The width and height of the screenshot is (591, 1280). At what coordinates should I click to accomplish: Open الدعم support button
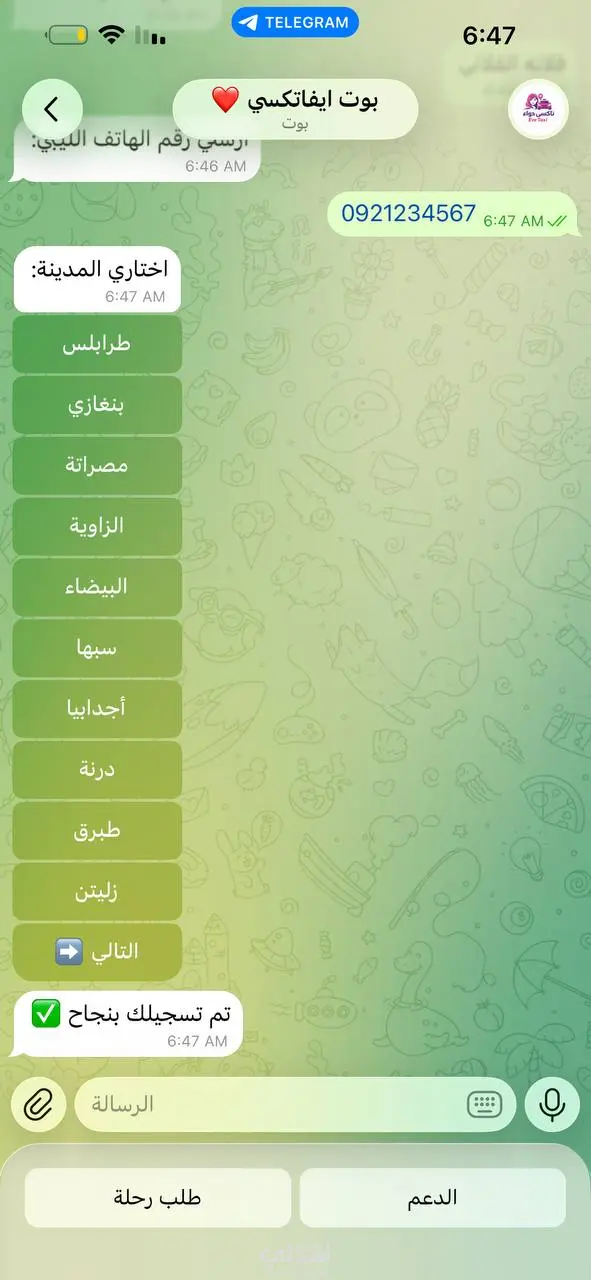(433, 1198)
